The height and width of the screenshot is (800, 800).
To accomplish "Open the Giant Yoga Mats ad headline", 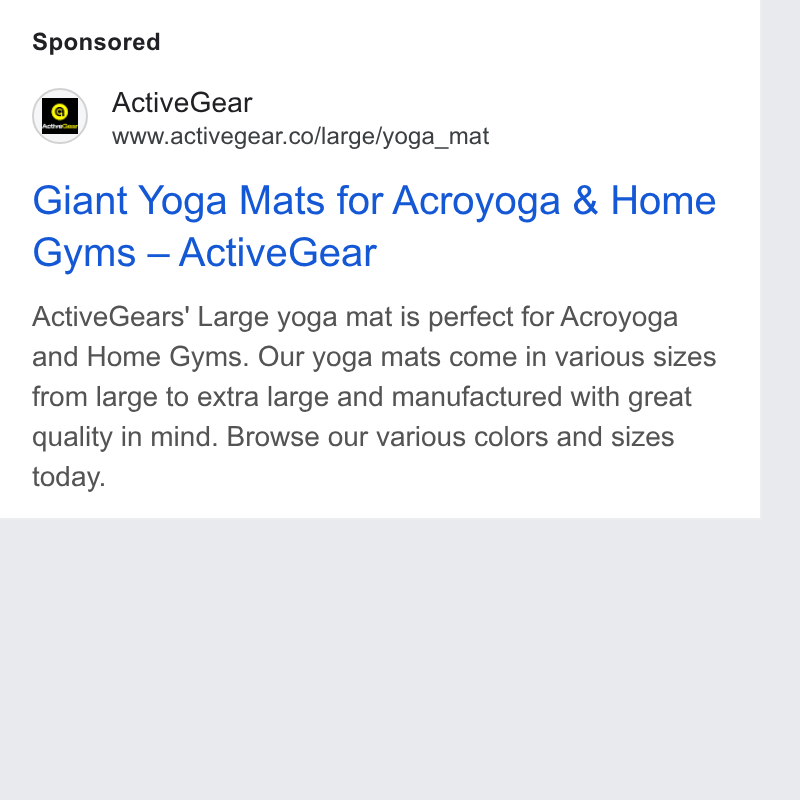I will pos(374,227).
